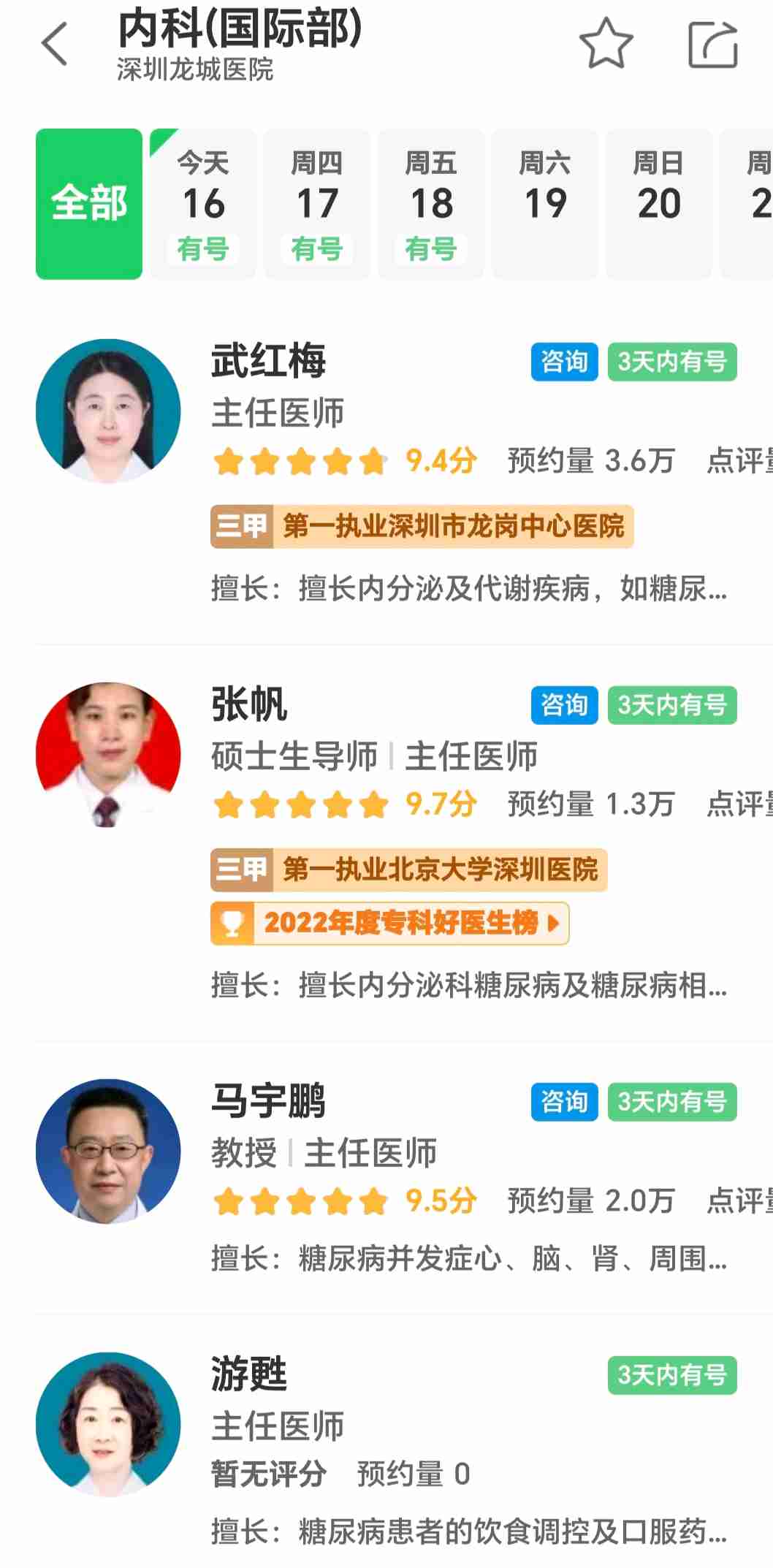
Task: Open doctor 武红梅's profile
Action: [268, 362]
